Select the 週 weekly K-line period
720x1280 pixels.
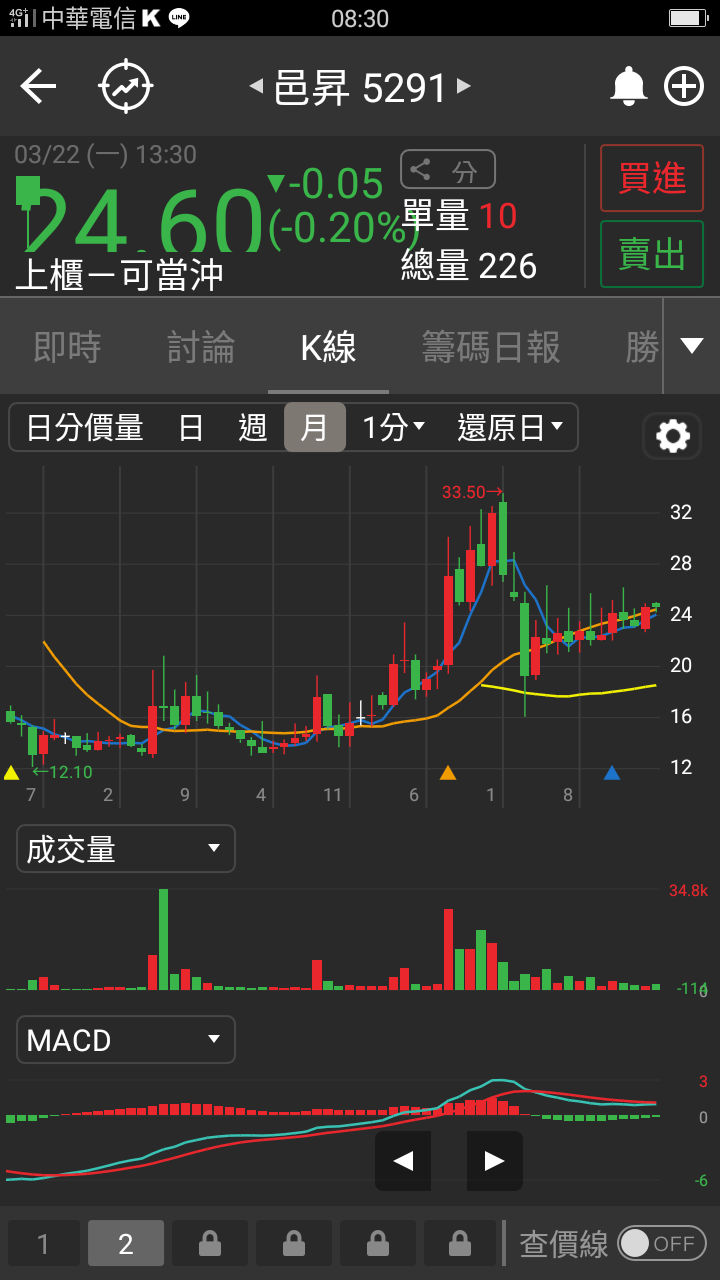point(253,428)
